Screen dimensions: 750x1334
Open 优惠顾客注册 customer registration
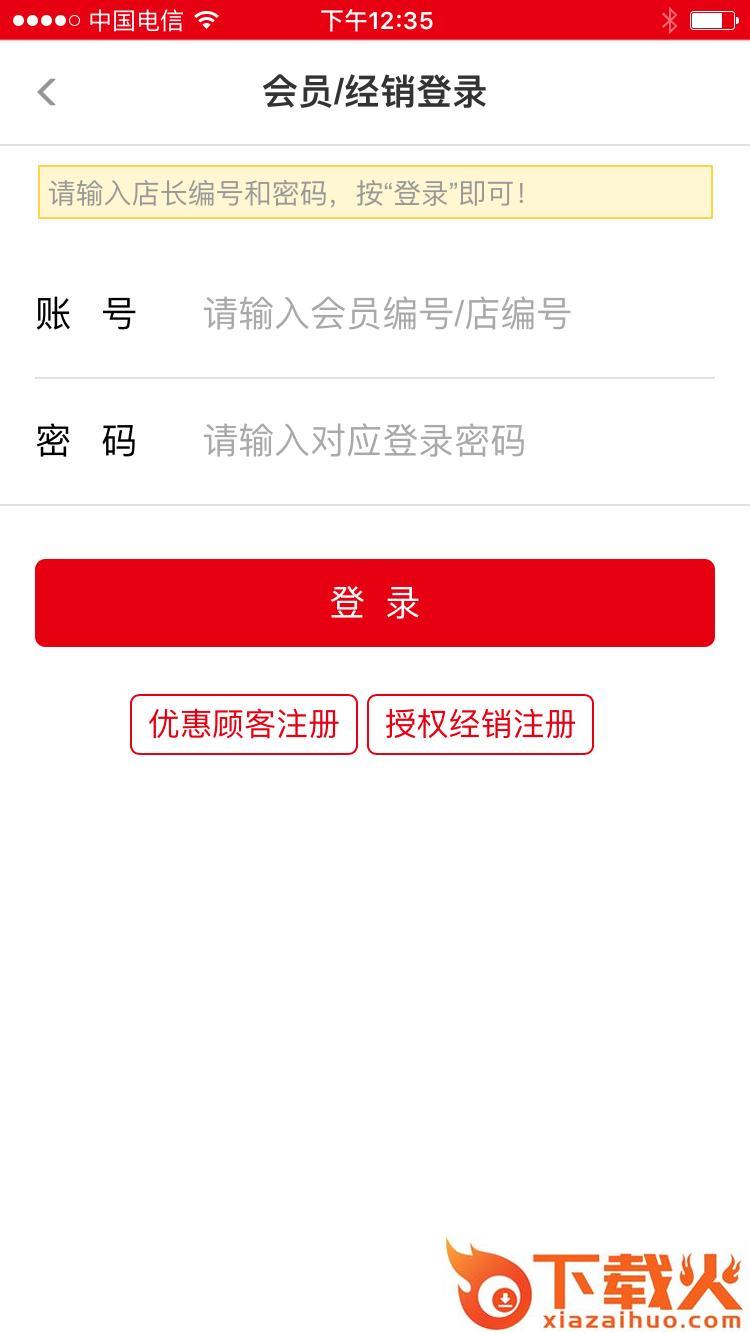243,725
